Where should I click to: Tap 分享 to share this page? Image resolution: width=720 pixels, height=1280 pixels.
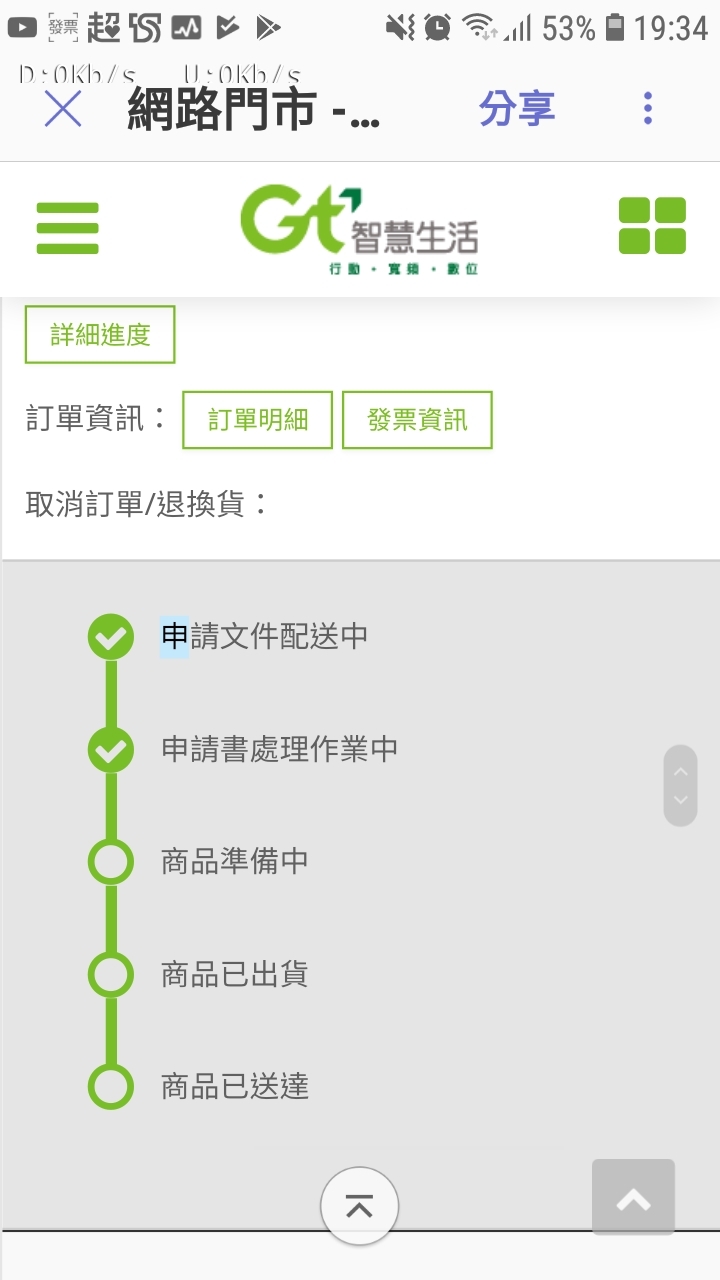pos(517,108)
